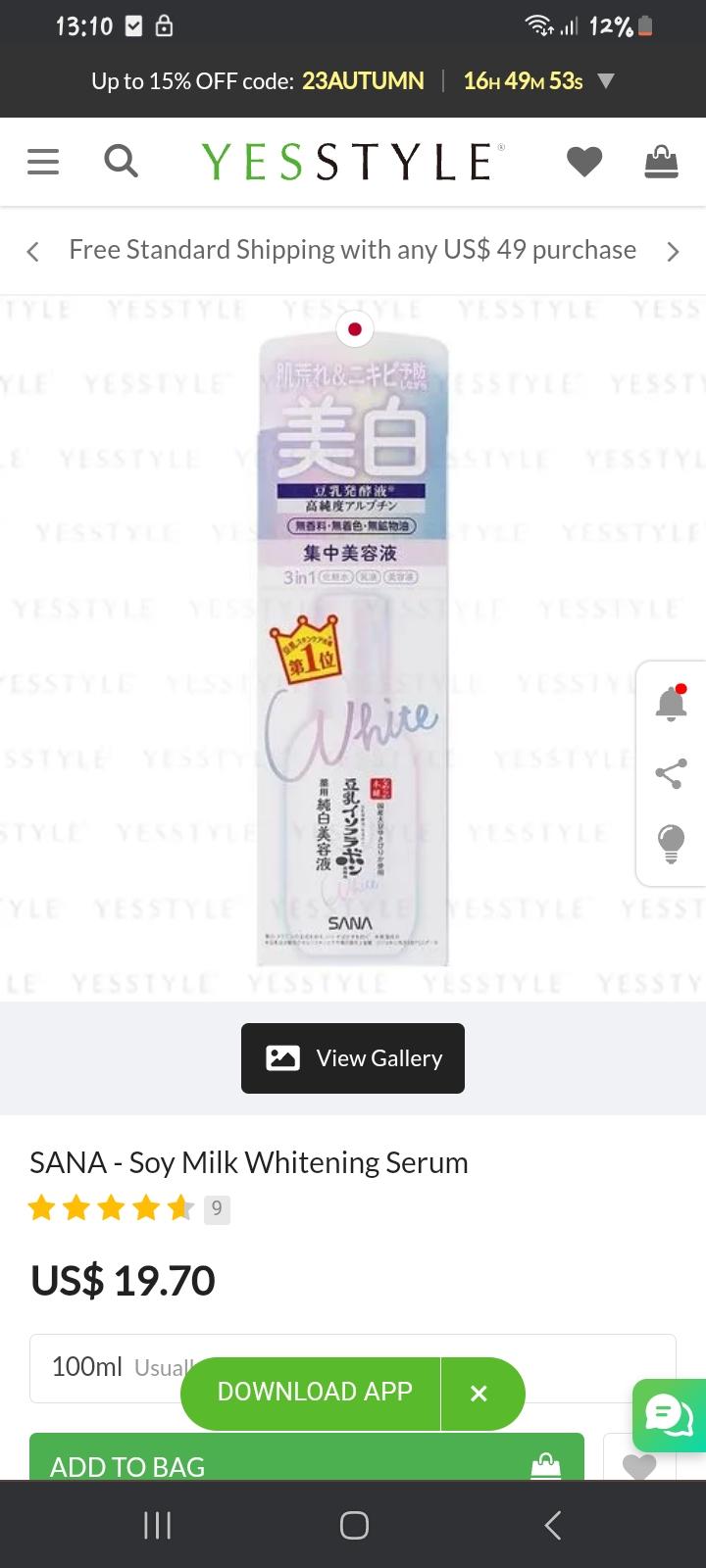Open the shopping bag
The width and height of the screenshot is (706, 1568).
click(x=661, y=162)
